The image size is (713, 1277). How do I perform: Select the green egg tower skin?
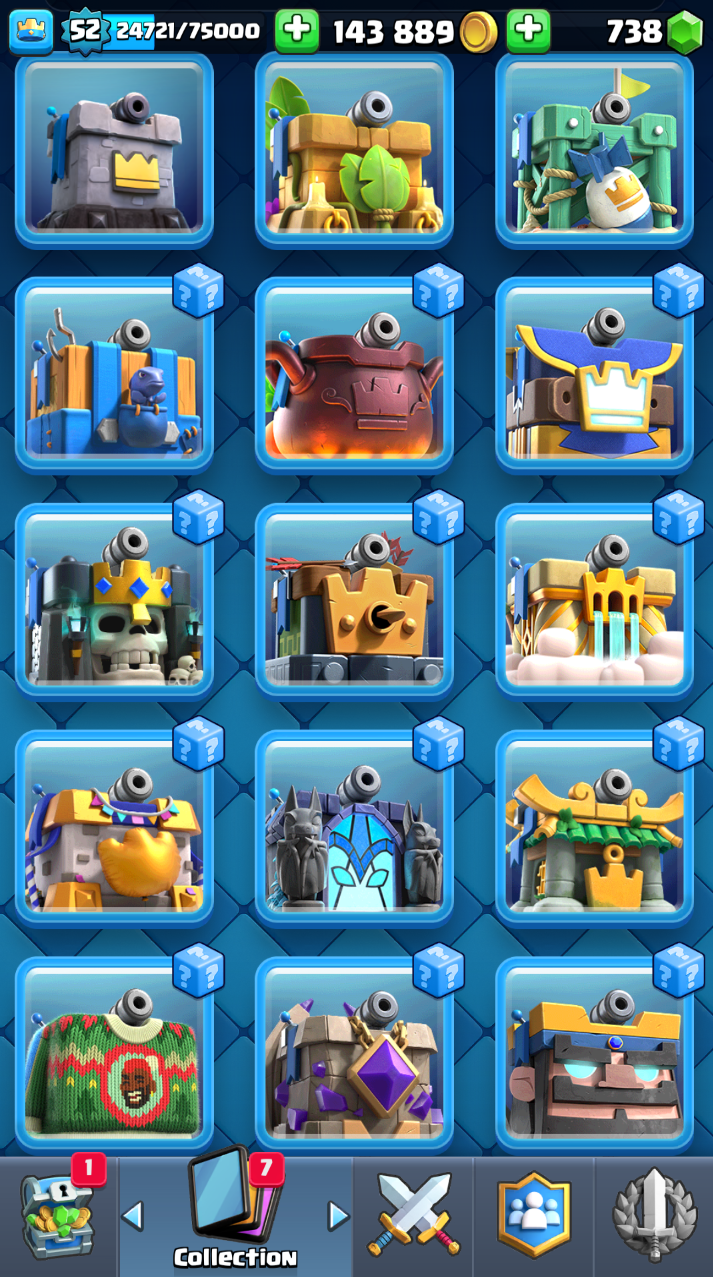(594, 150)
